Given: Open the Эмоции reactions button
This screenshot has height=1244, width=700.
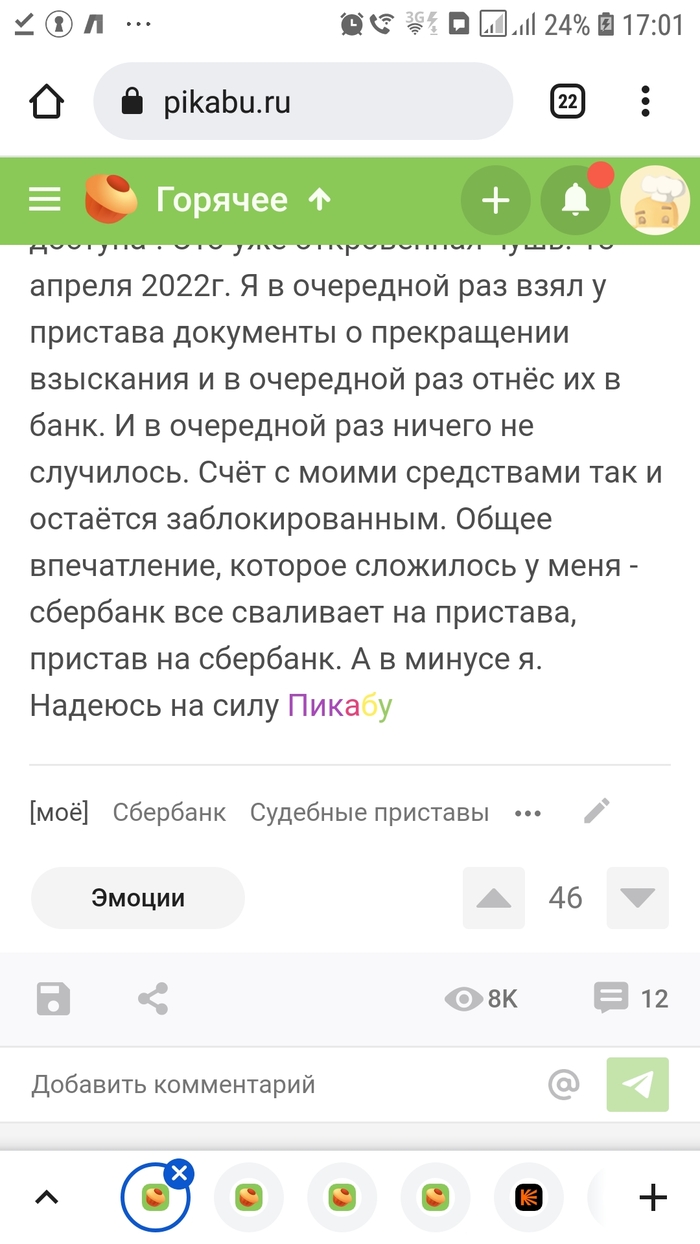Looking at the screenshot, I should pos(138,898).
